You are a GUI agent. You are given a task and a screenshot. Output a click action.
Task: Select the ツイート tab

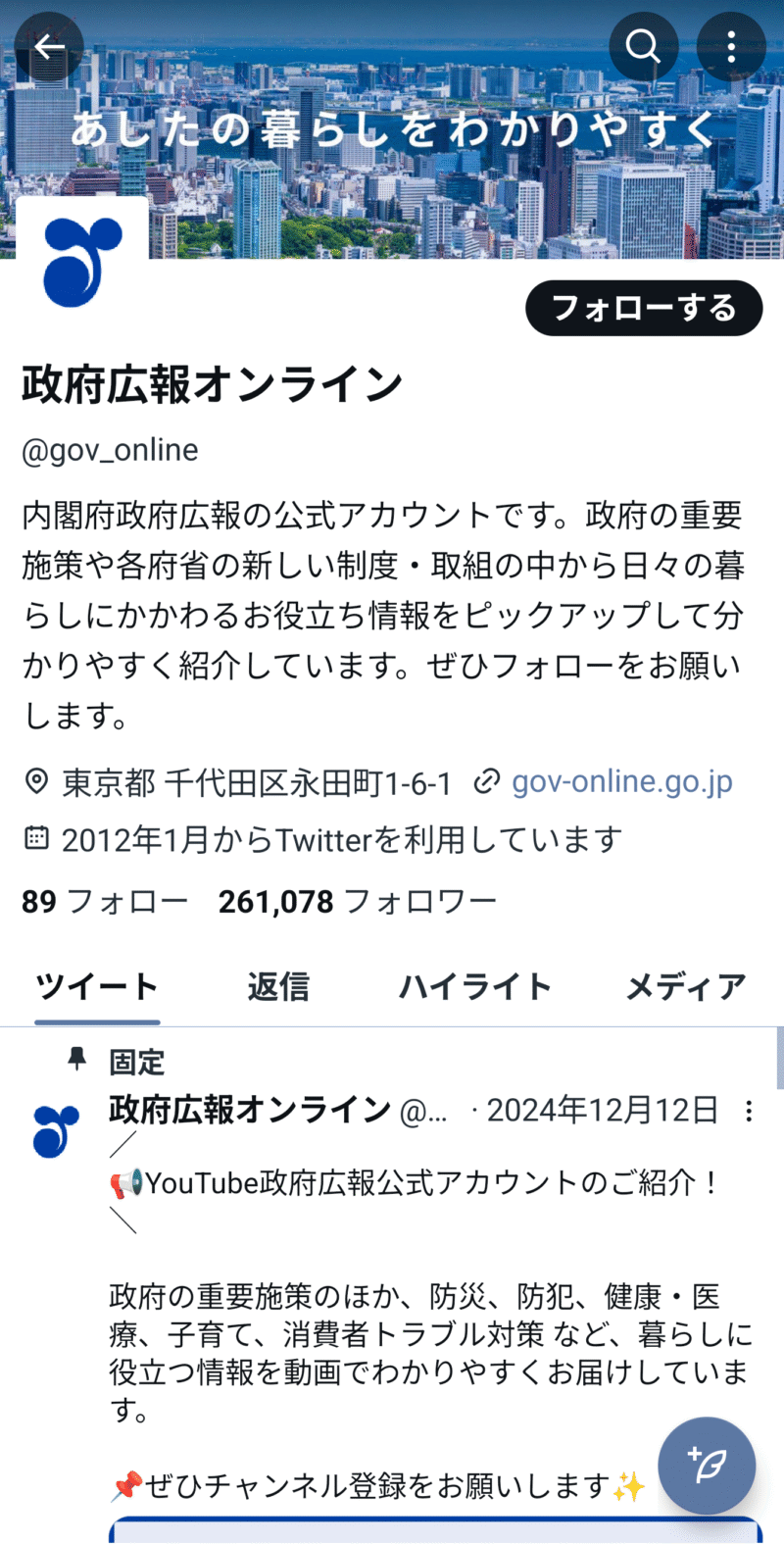pos(97,986)
